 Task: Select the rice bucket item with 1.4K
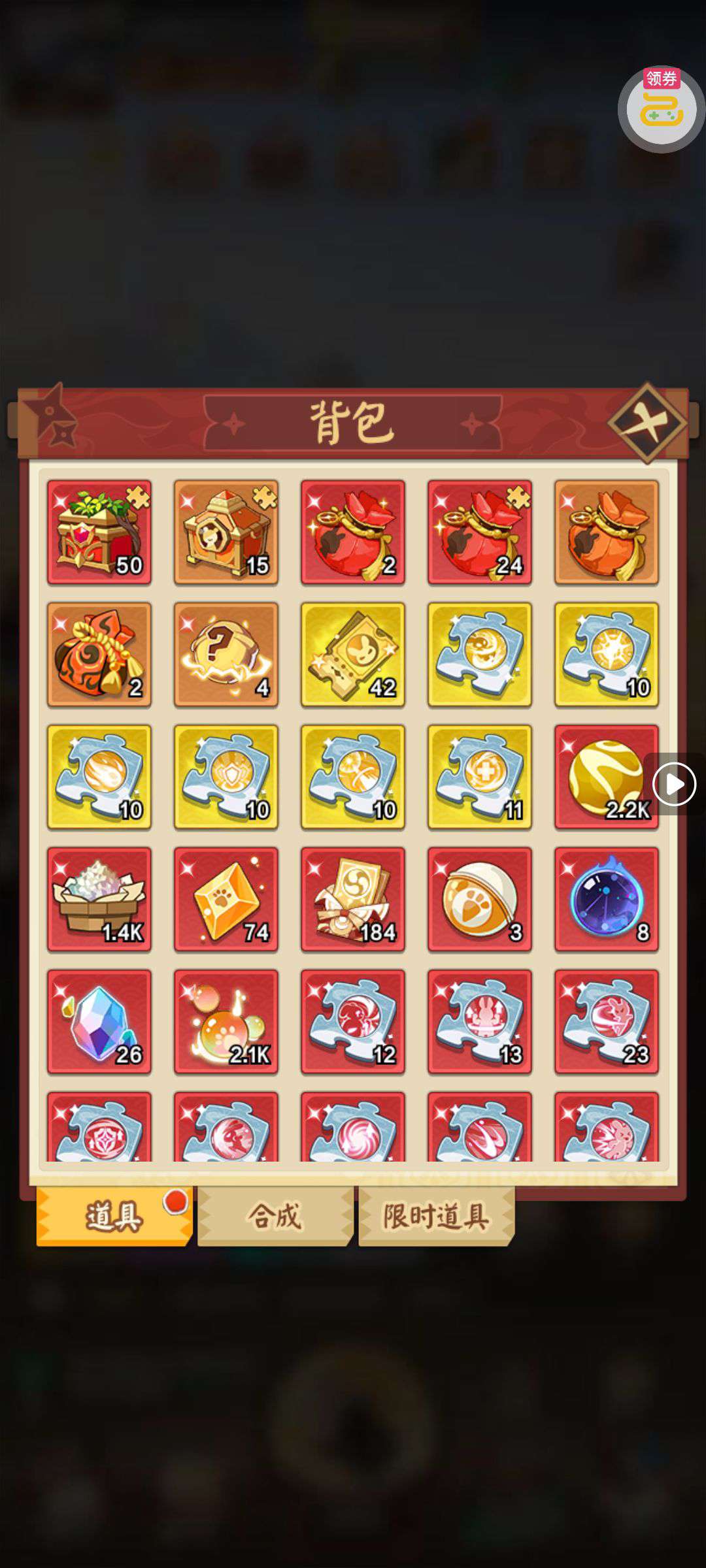point(99,899)
